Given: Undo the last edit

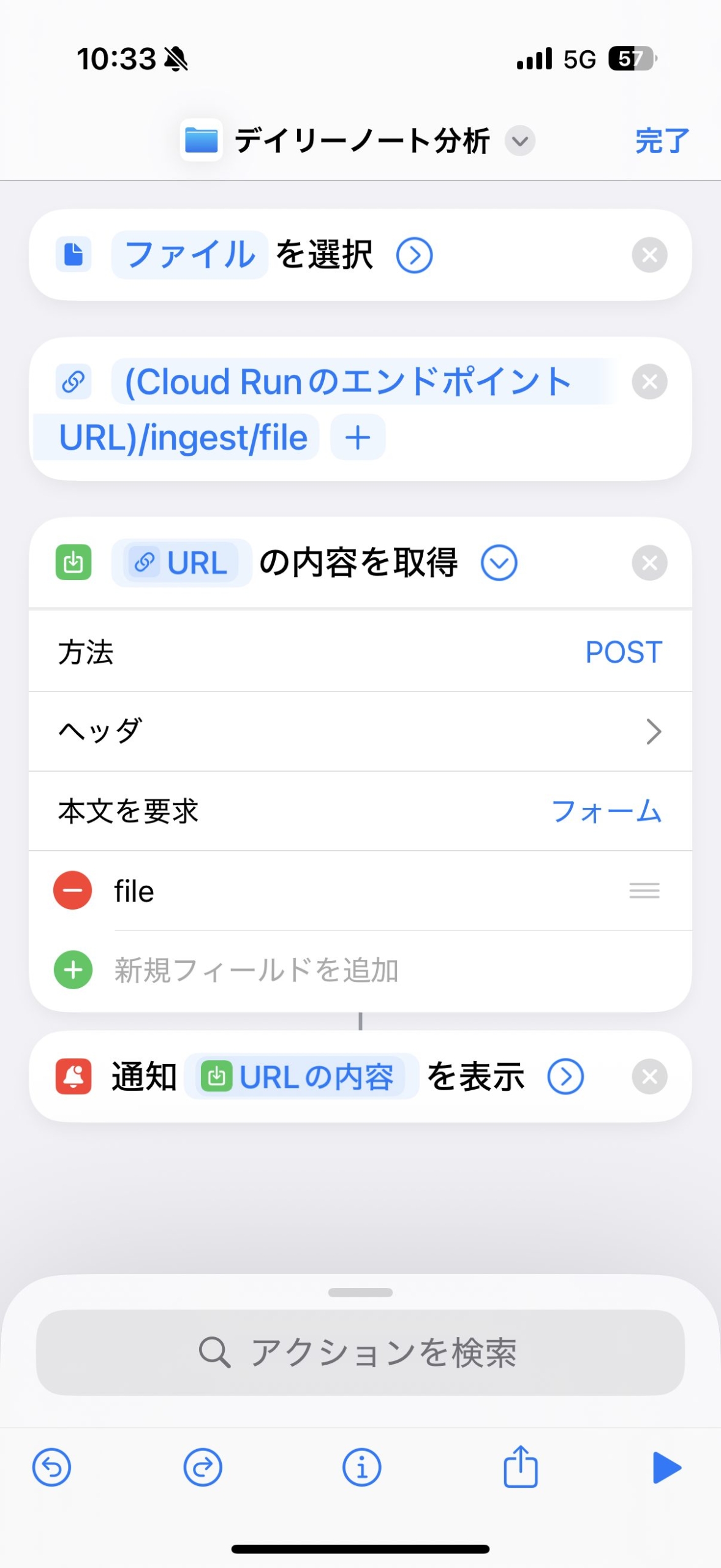Looking at the screenshot, I should (x=51, y=1468).
